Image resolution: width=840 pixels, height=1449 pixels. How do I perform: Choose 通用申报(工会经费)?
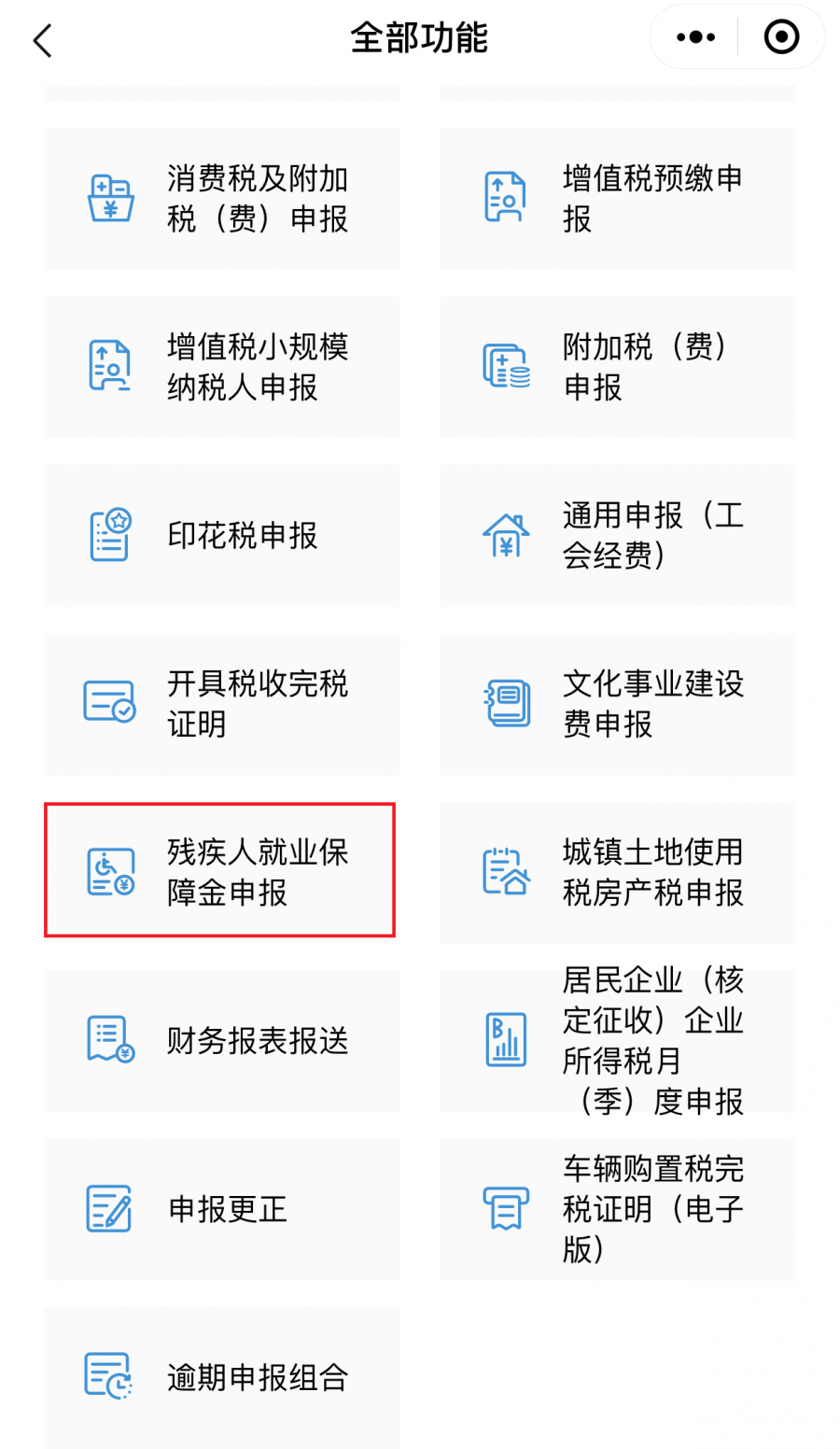click(x=618, y=535)
